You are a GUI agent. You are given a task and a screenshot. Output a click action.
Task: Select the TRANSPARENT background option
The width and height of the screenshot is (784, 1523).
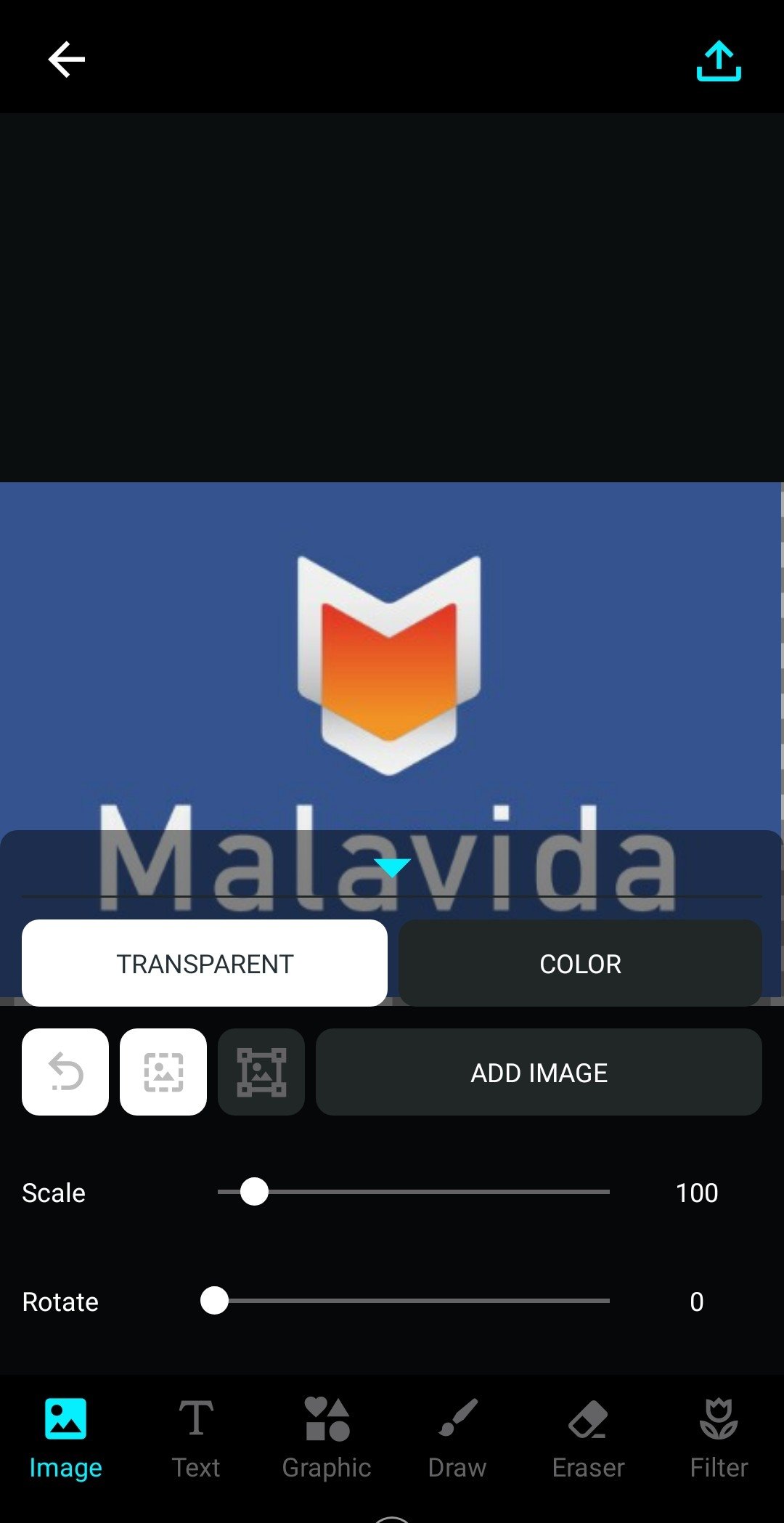(205, 963)
